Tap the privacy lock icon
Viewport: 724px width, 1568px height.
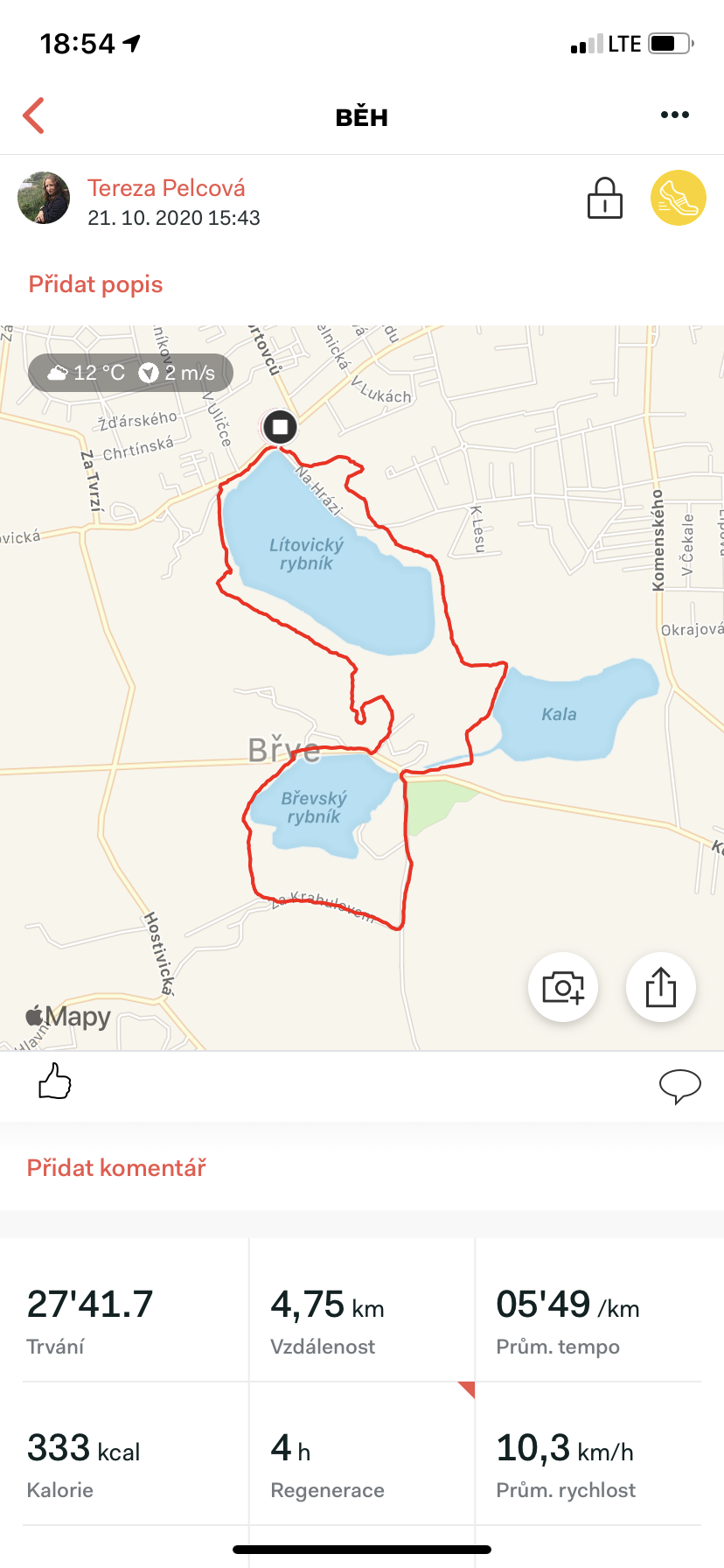pyautogui.click(x=605, y=198)
